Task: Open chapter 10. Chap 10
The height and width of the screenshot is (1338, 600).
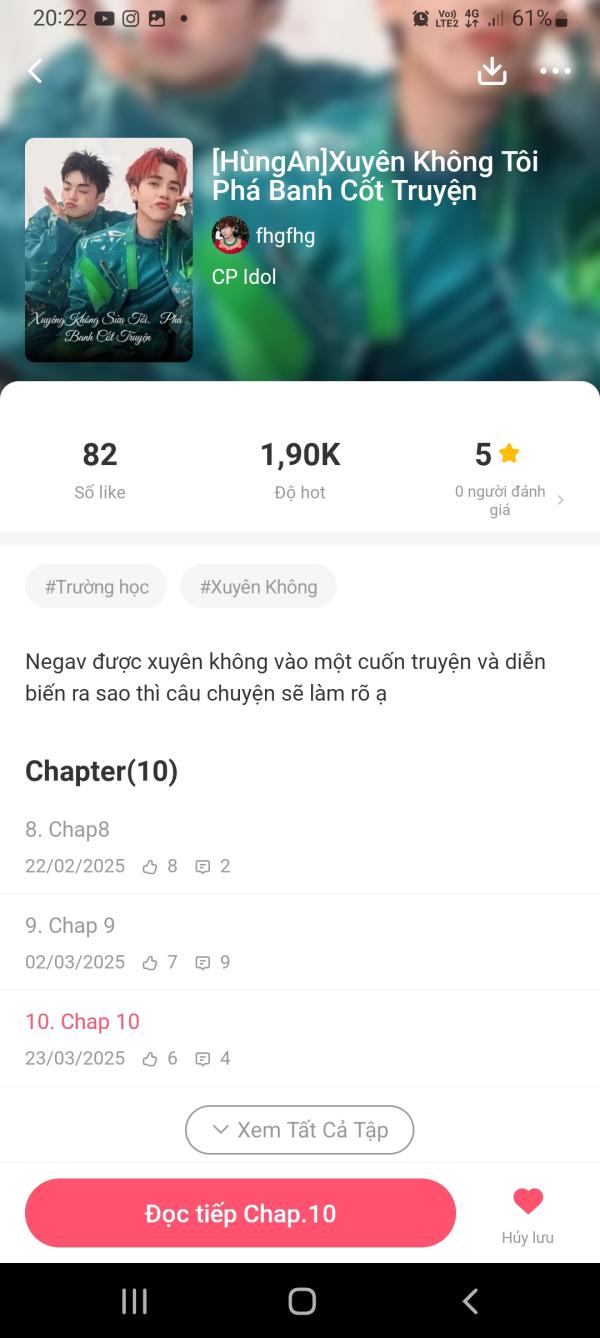Action: (82, 1021)
